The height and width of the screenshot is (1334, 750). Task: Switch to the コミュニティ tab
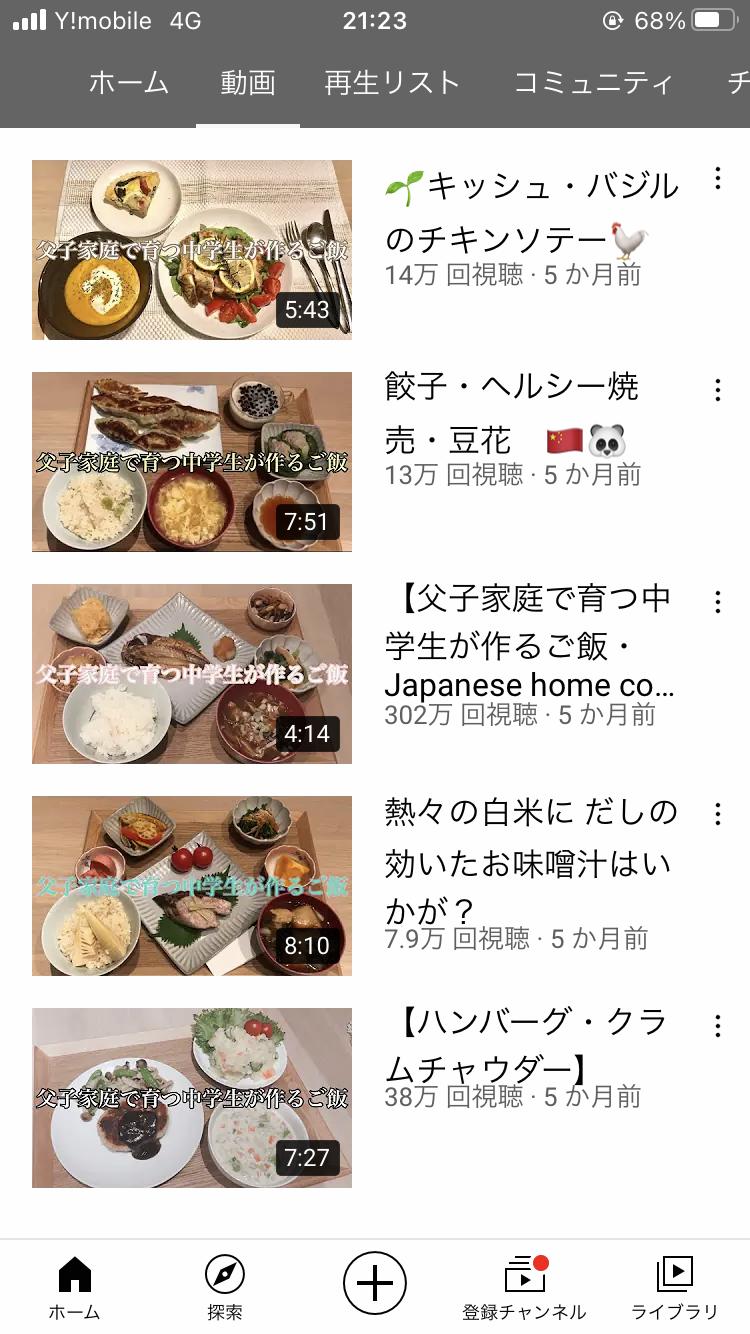[593, 83]
